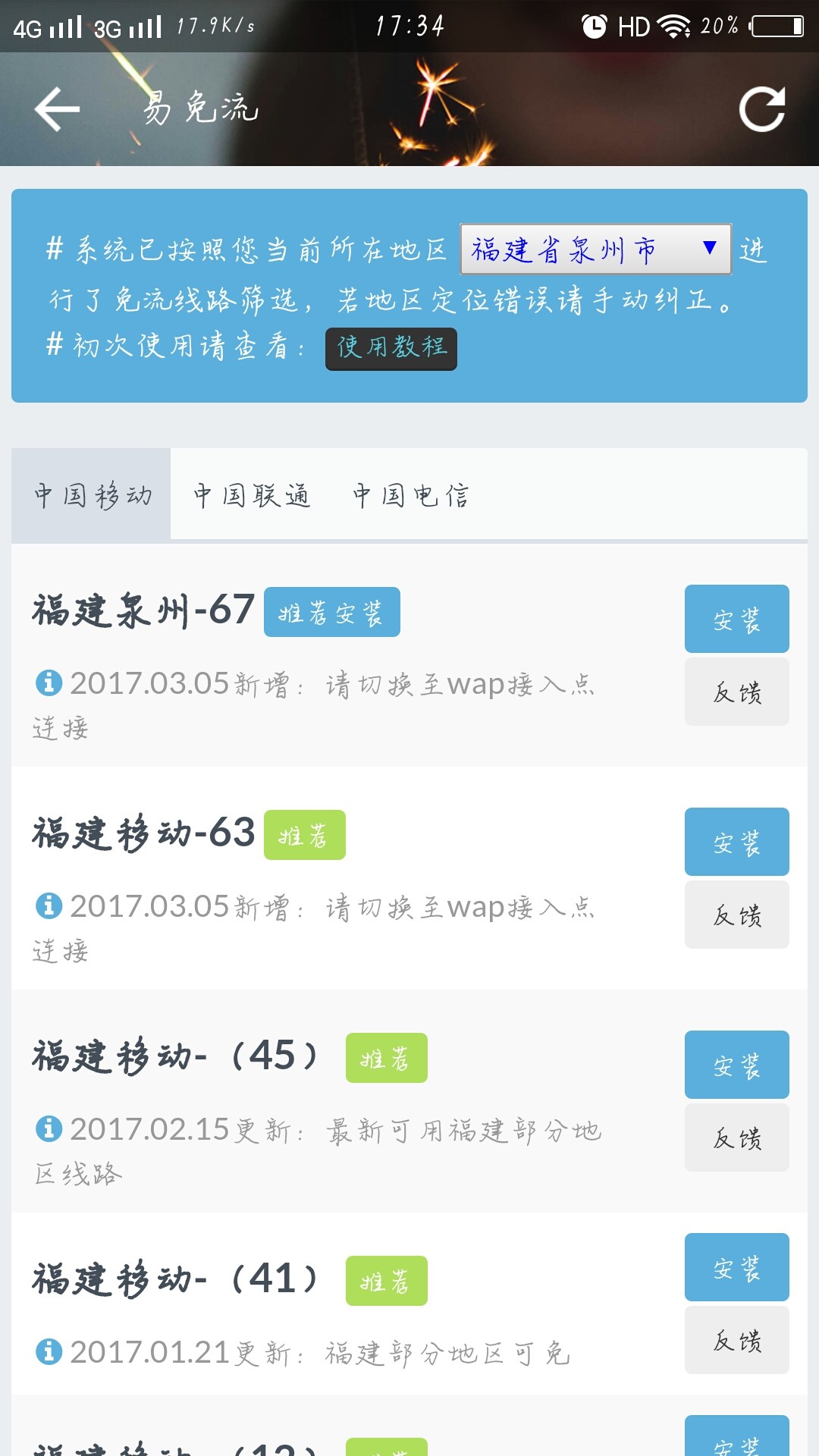Switch to the 中国电信 tab
819x1456 pixels.
click(x=410, y=494)
